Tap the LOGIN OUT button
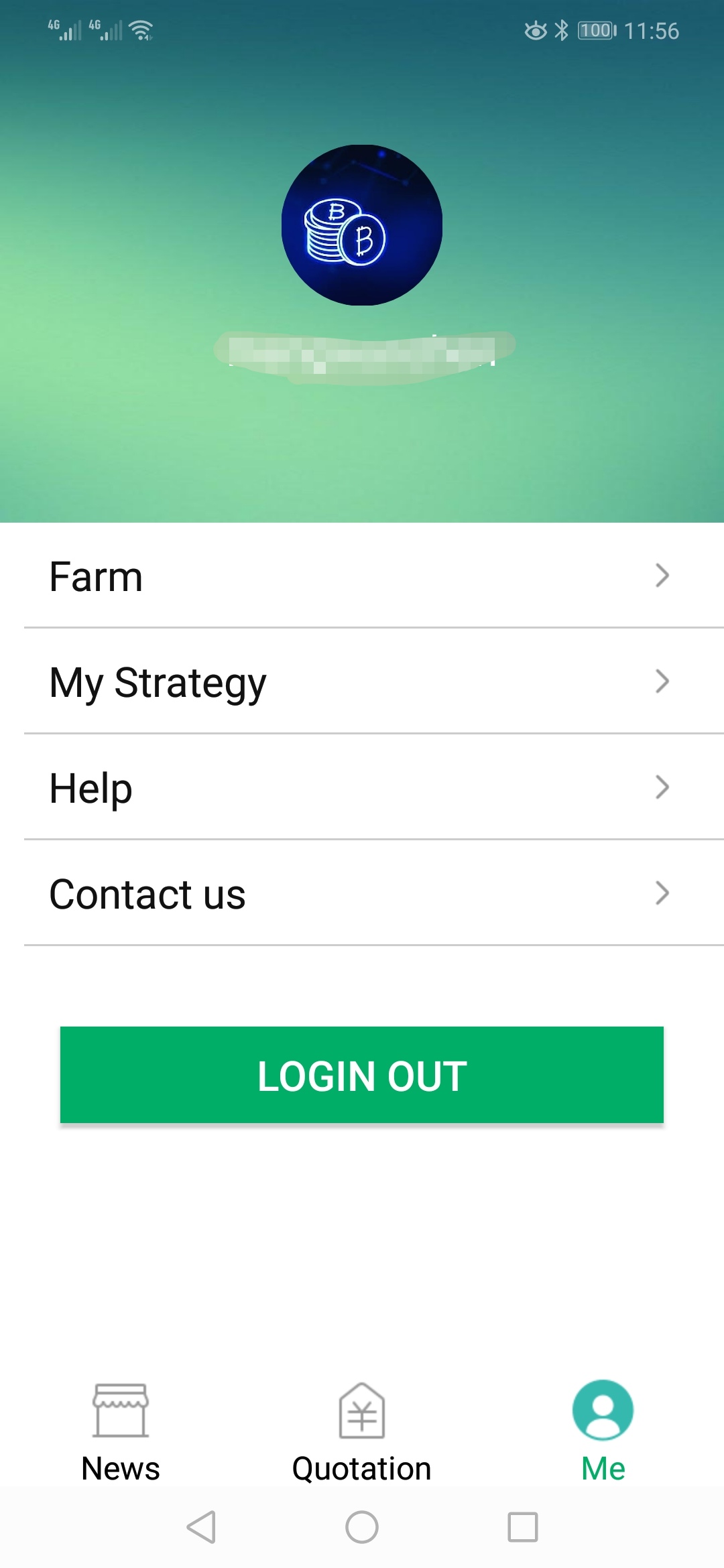Screen dimensions: 724x1568 point(362,1075)
